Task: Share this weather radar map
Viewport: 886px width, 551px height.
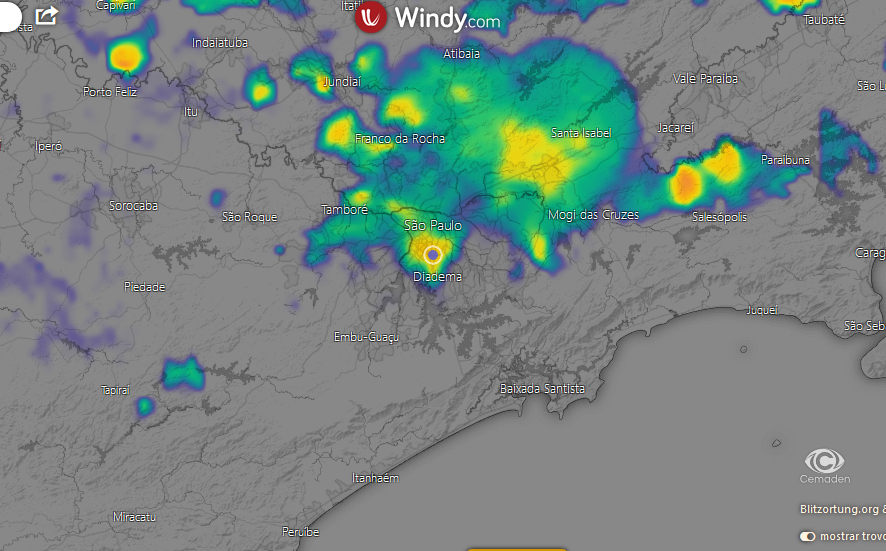Action: (47, 16)
